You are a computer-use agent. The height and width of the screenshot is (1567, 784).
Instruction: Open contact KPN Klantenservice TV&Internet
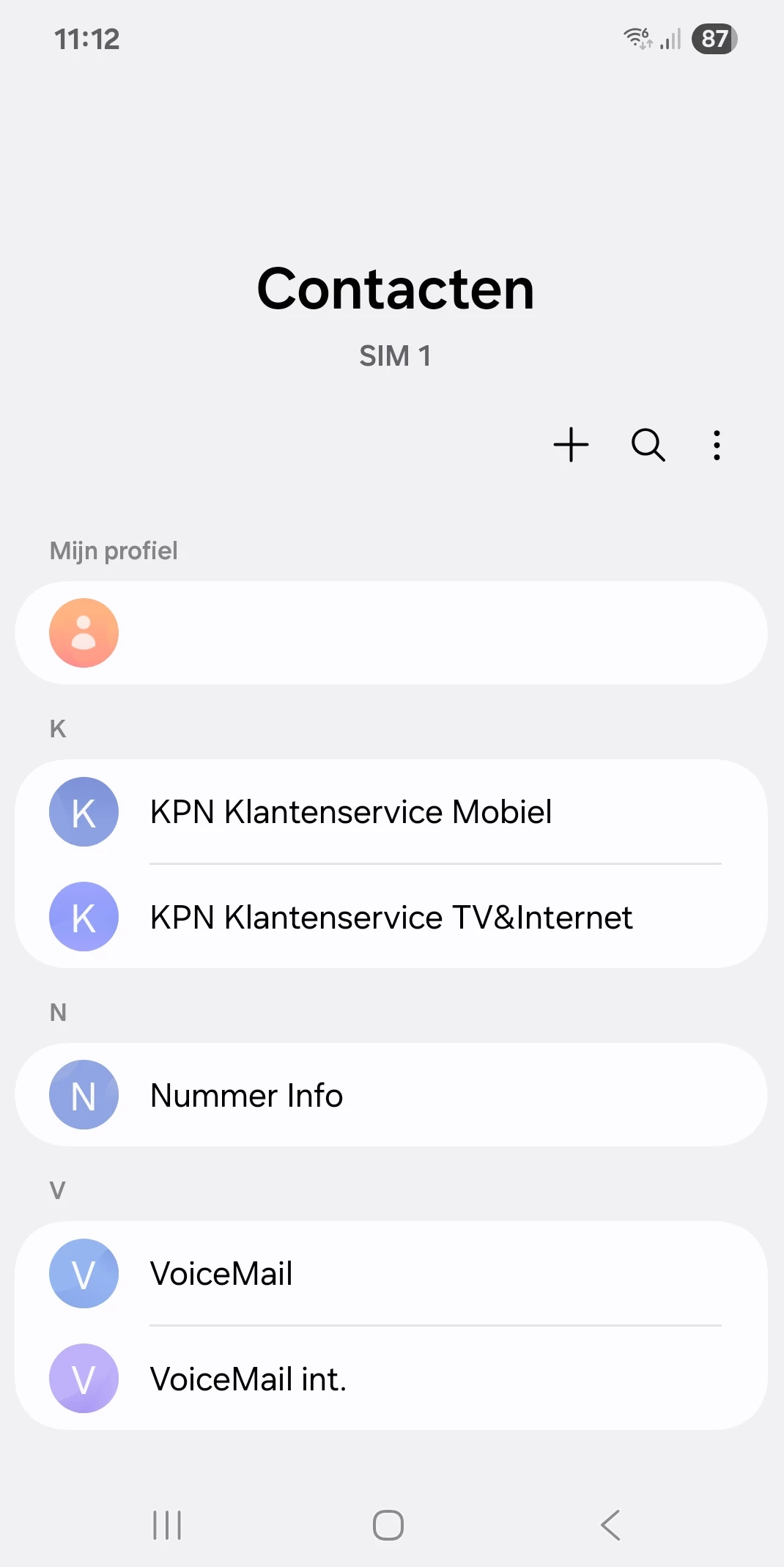(x=391, y=917)
